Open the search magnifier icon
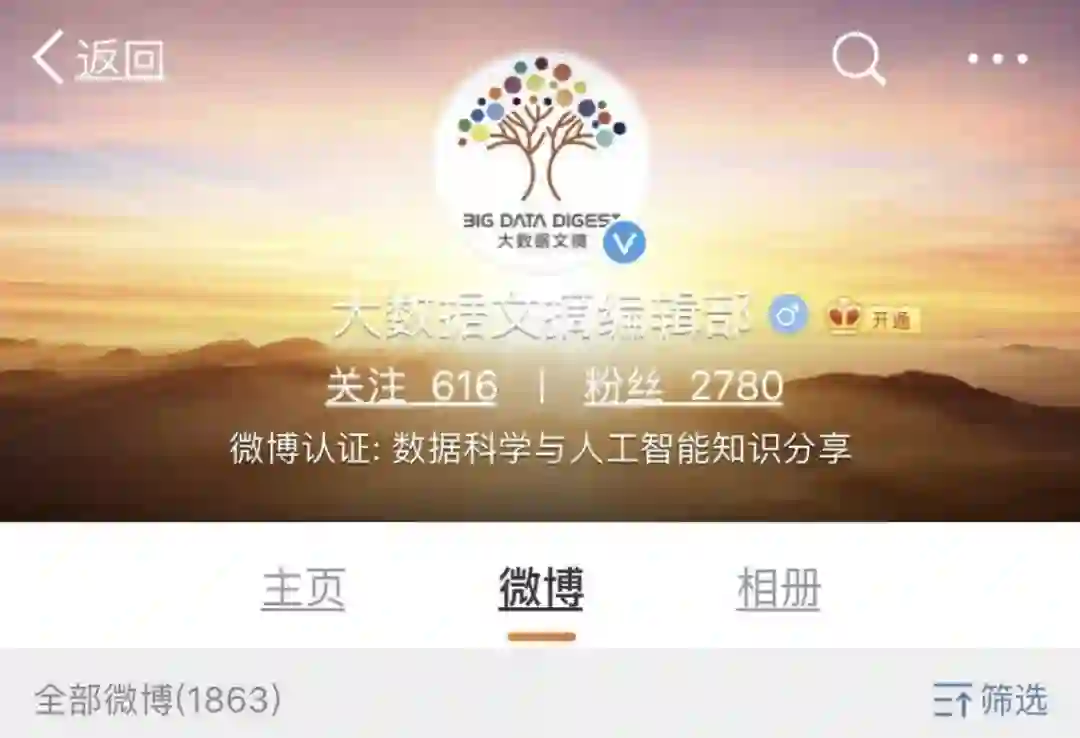 point(858,59)
